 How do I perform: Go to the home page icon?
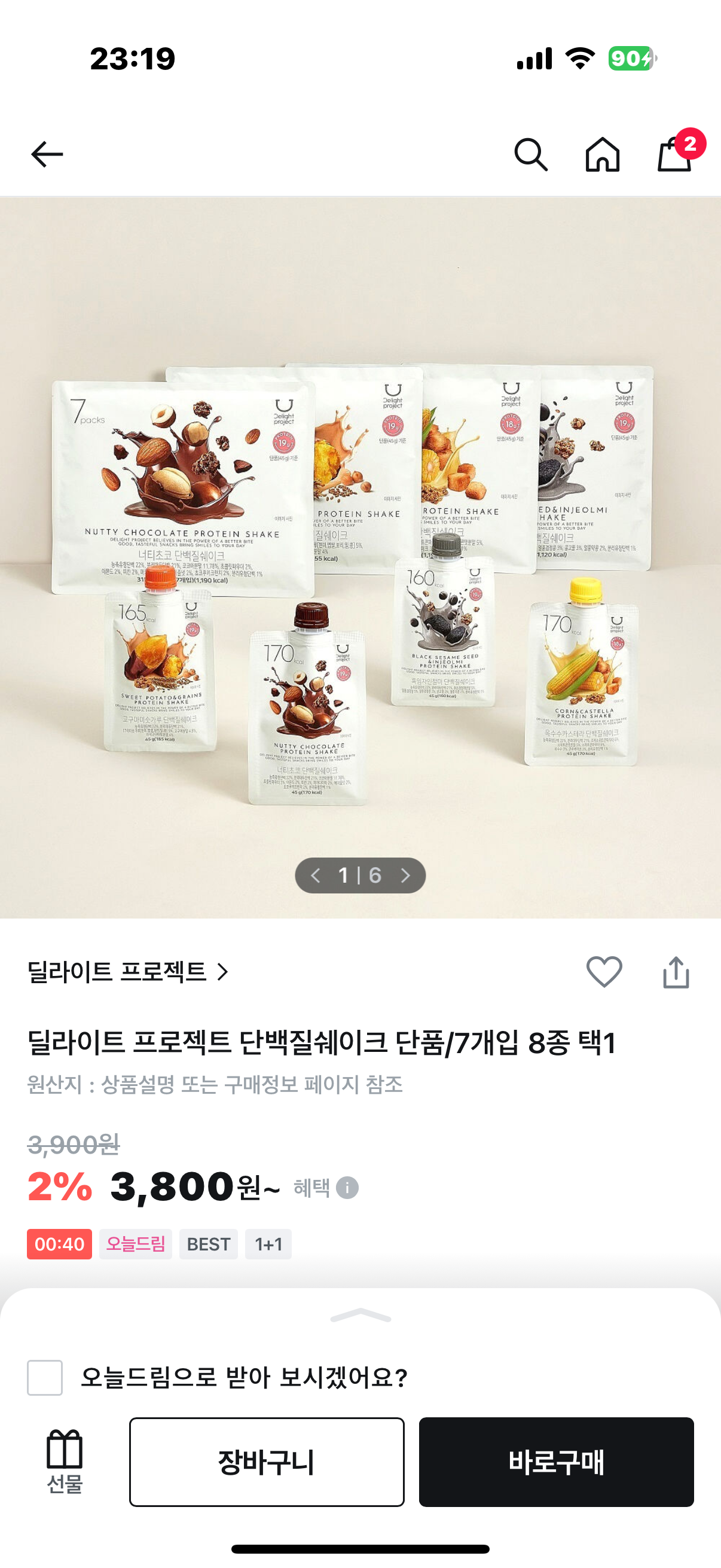coord(603,155)
